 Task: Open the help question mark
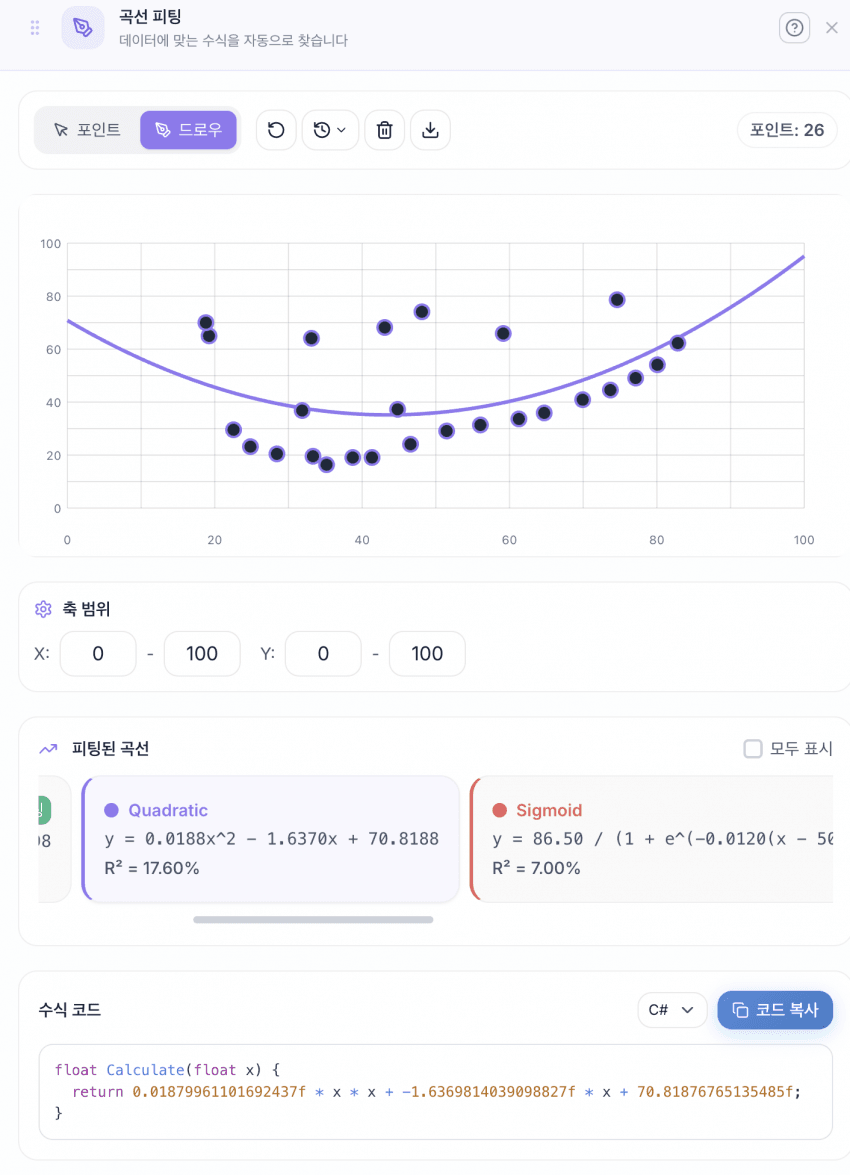(x=794, y=28)
